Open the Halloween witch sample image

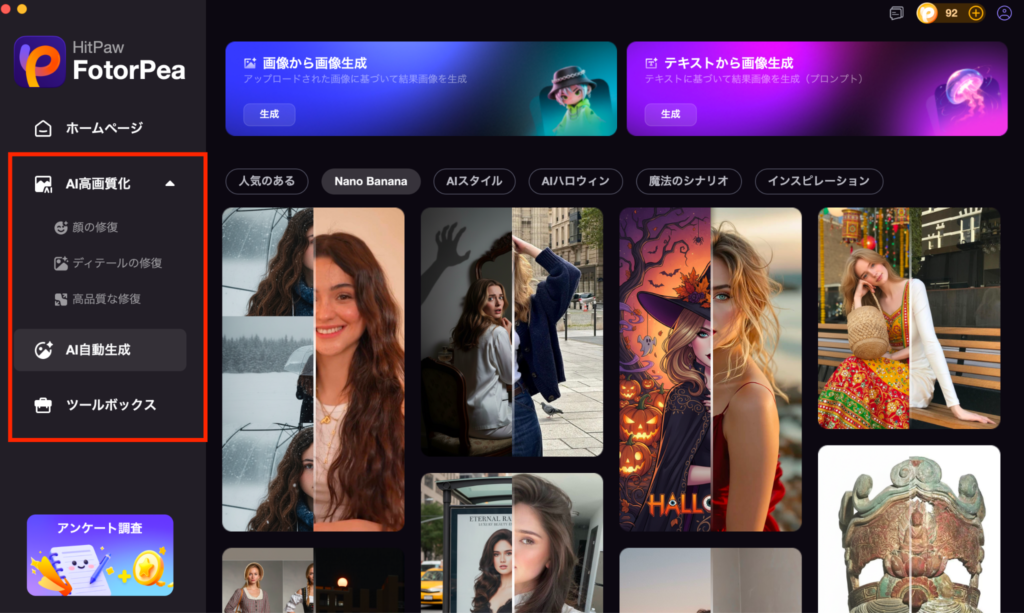tap(710, 368)
